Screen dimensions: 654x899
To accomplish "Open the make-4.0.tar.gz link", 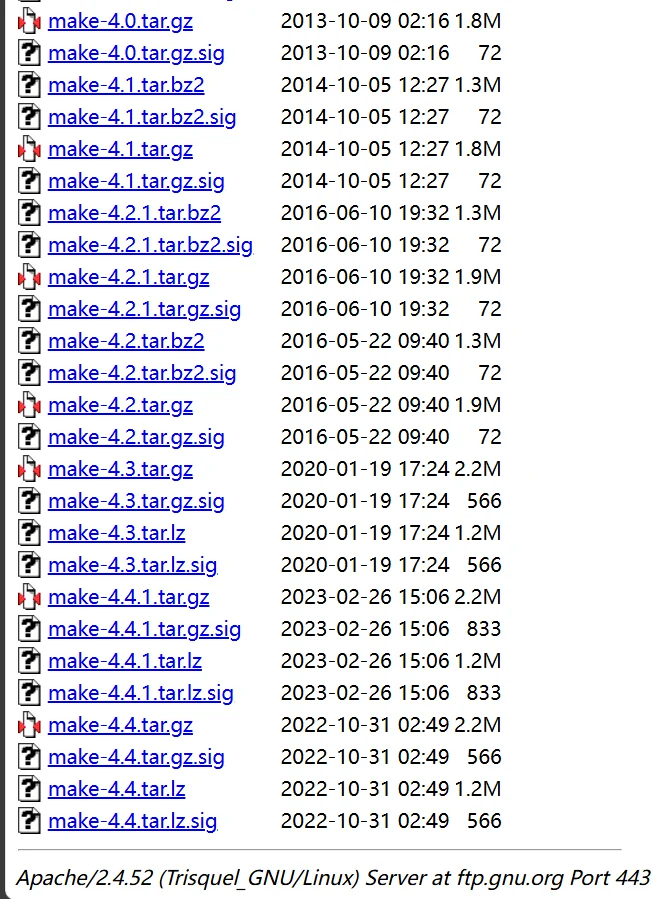I will [x=120, y=21].
